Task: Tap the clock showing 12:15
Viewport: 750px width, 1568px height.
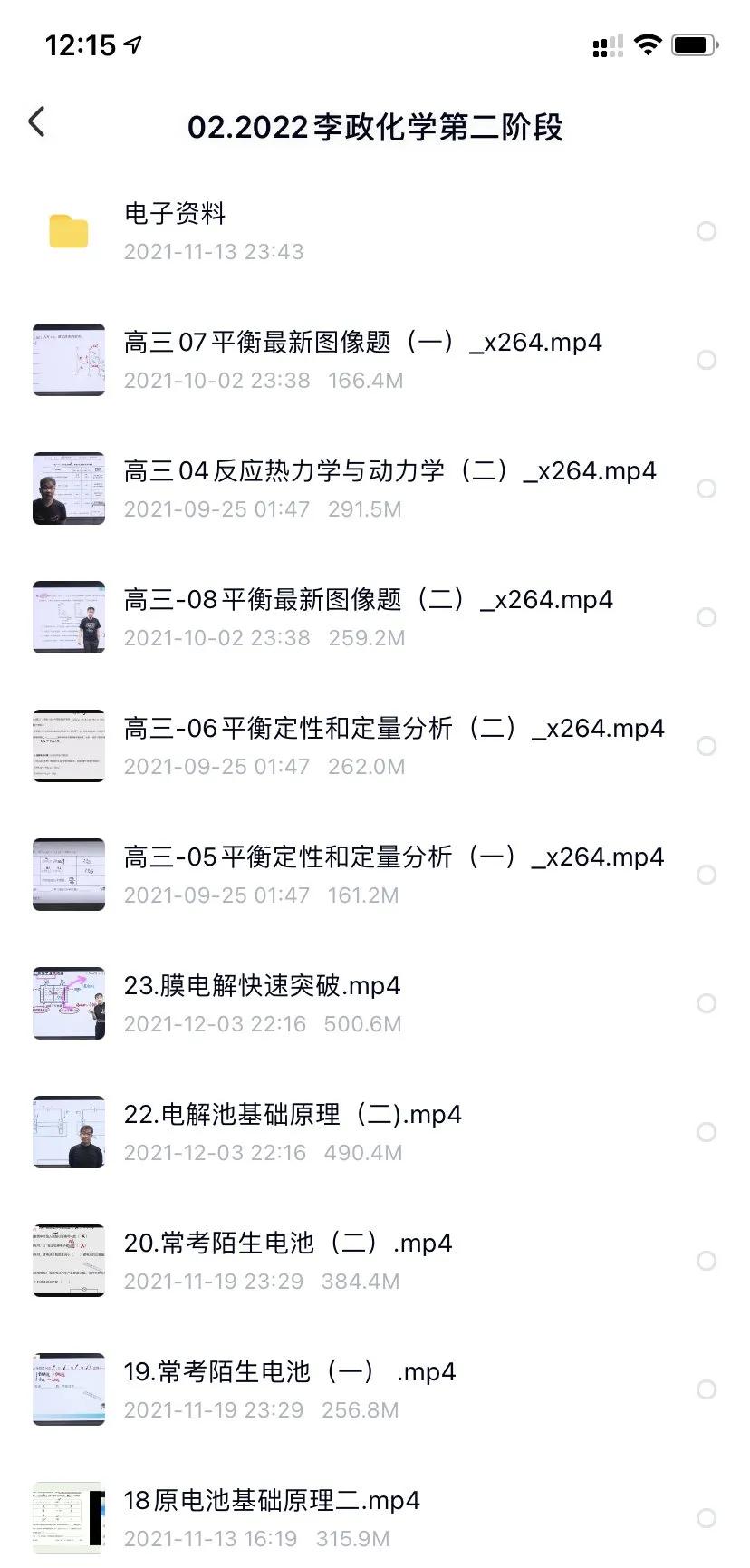Action: [x=80, y=45]
